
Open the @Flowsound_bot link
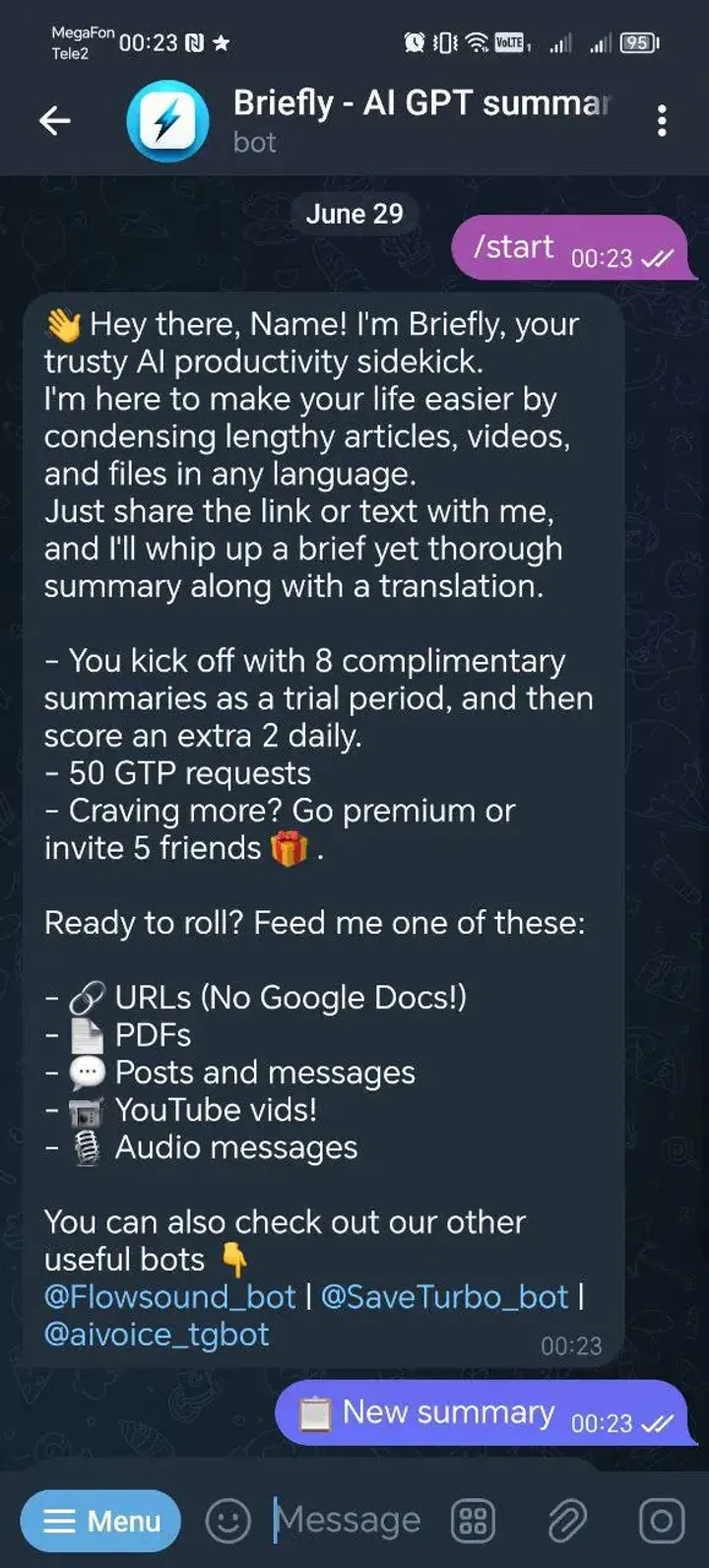click(169, 1297)
